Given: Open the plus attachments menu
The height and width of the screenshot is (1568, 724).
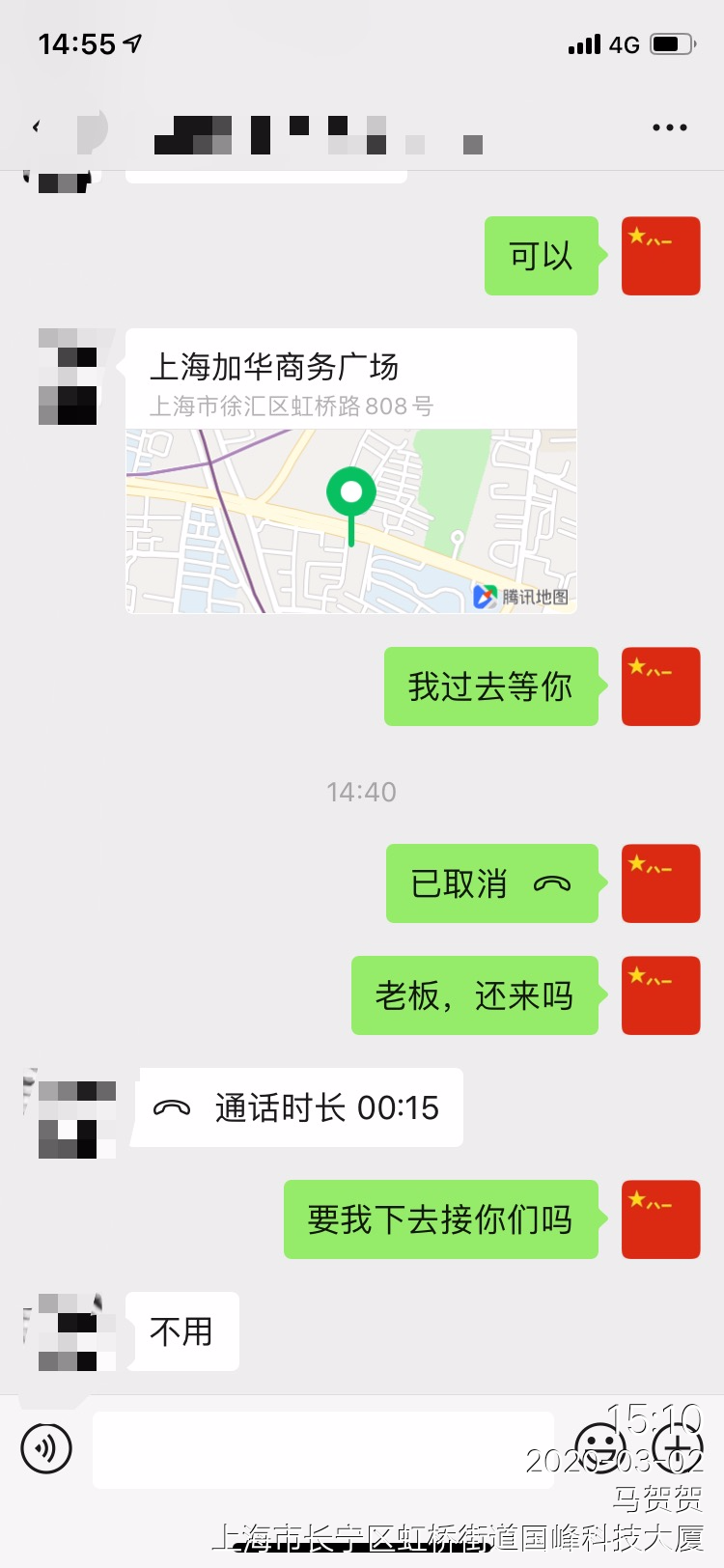Looking at the screenshot, I should pyautogui.click(x=678, y=1448).
